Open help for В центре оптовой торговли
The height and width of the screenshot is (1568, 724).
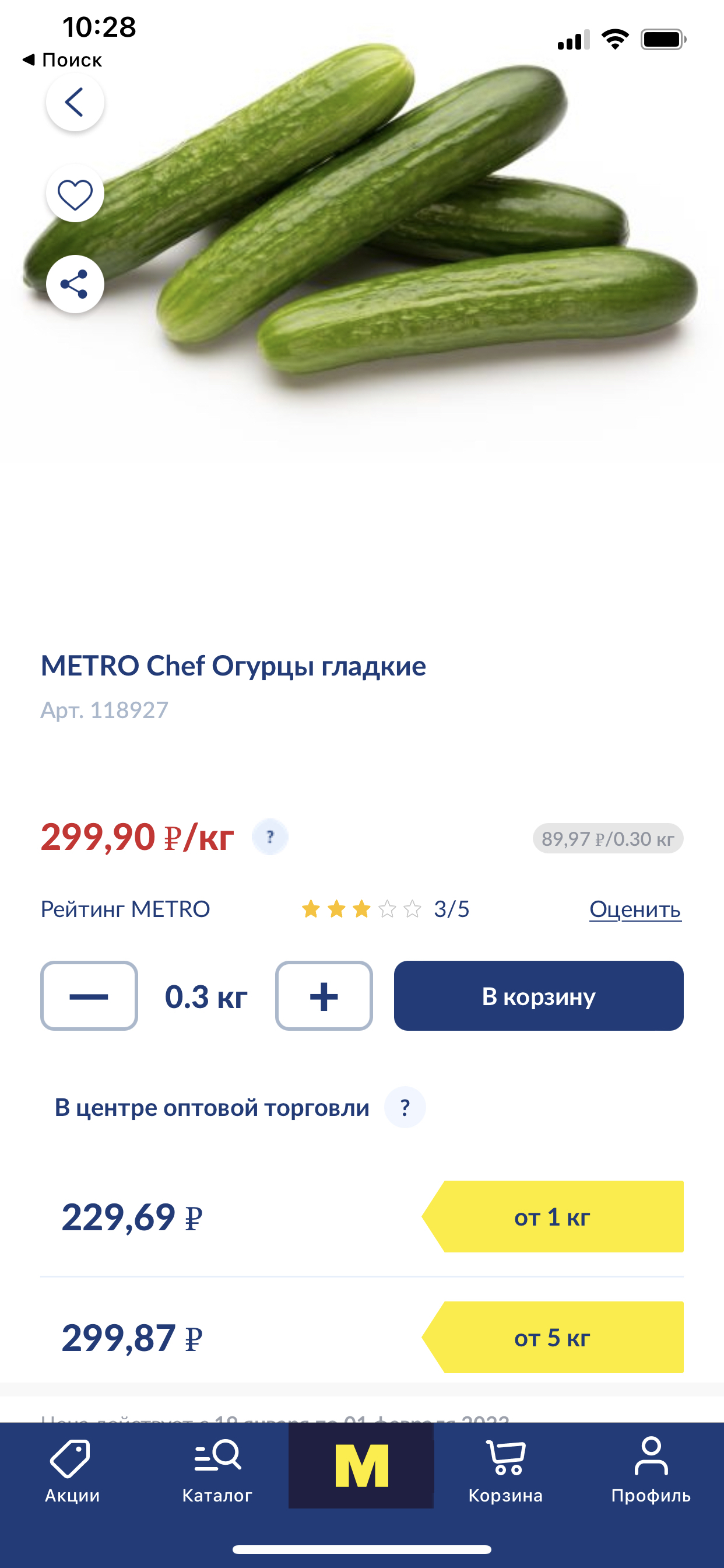405,1107
